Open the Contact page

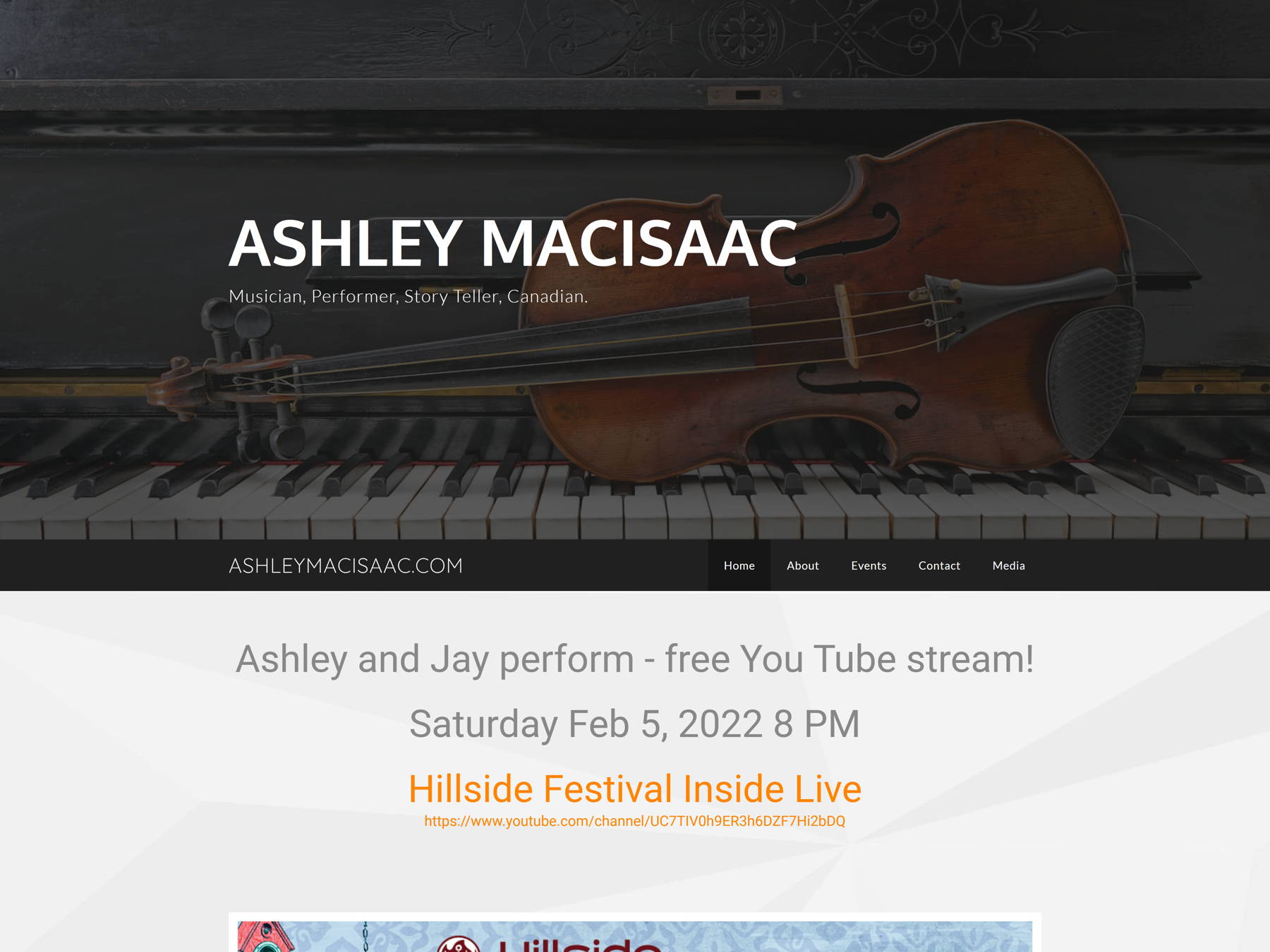938,566
